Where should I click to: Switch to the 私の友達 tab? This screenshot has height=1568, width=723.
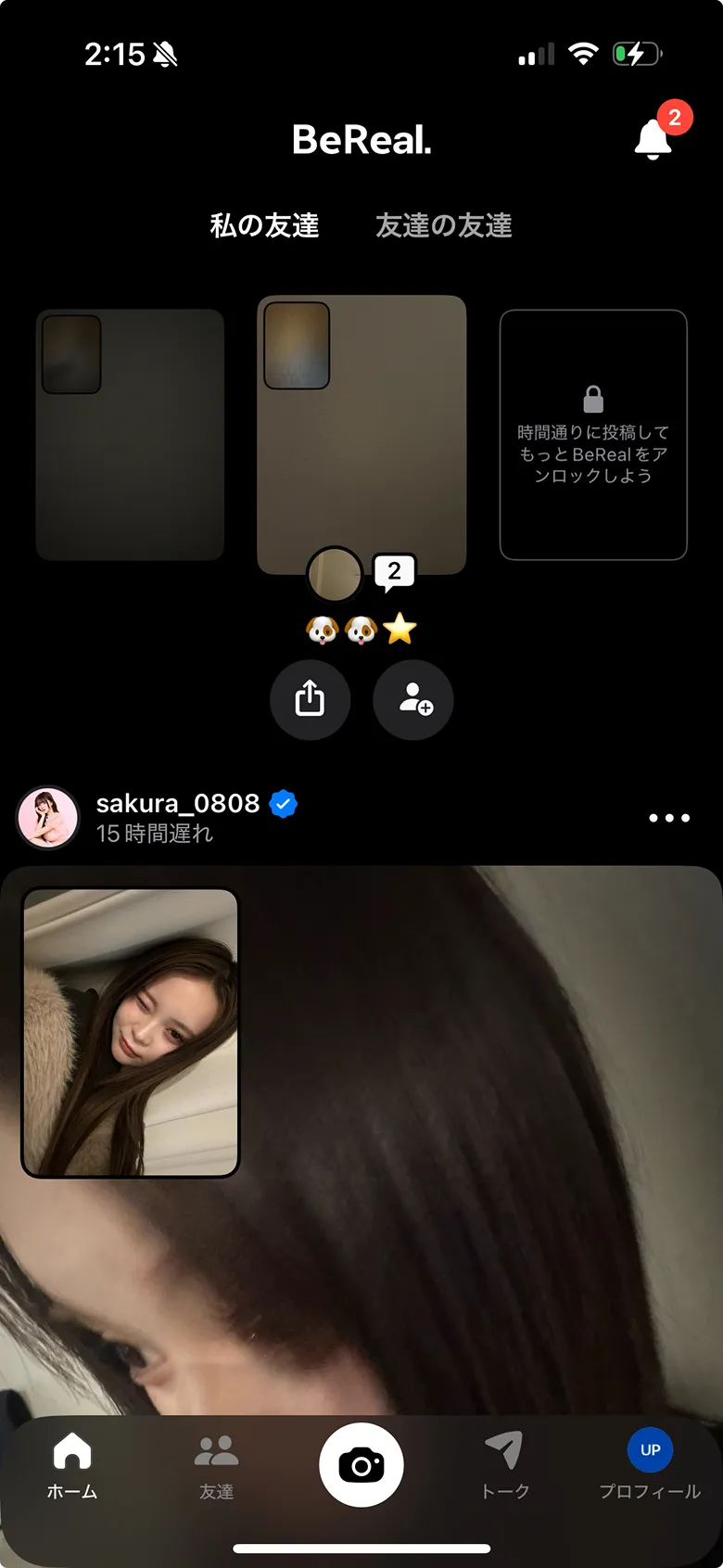click(264, 225)
